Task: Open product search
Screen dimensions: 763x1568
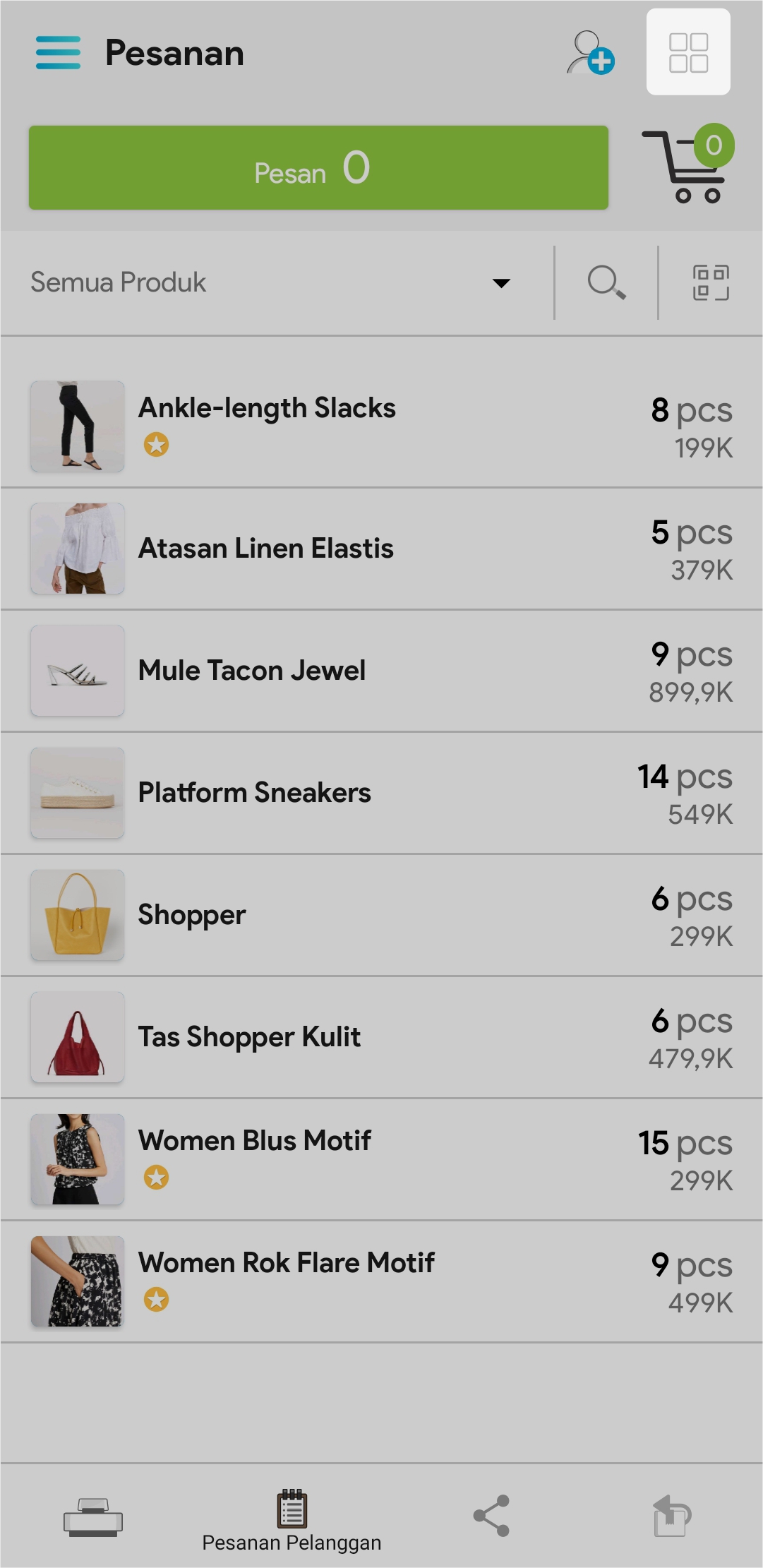Action: pyautogui.click(x=606, y=282)
